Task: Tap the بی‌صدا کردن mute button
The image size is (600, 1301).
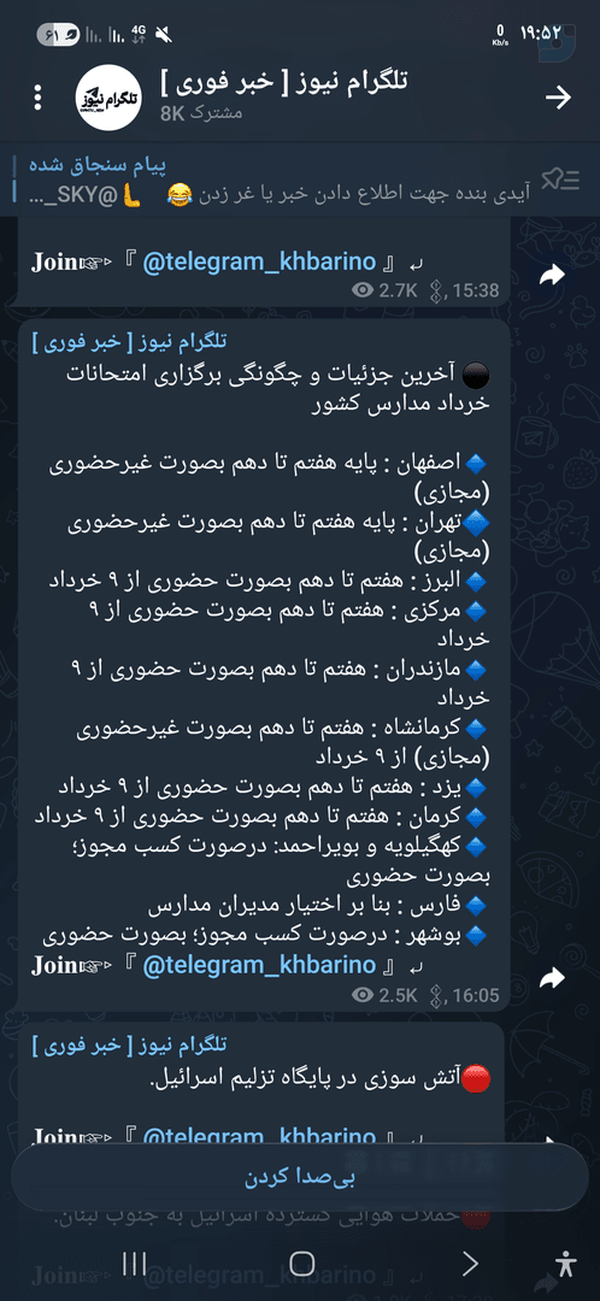Action: pyautogui.click(x=299, y=1177)
